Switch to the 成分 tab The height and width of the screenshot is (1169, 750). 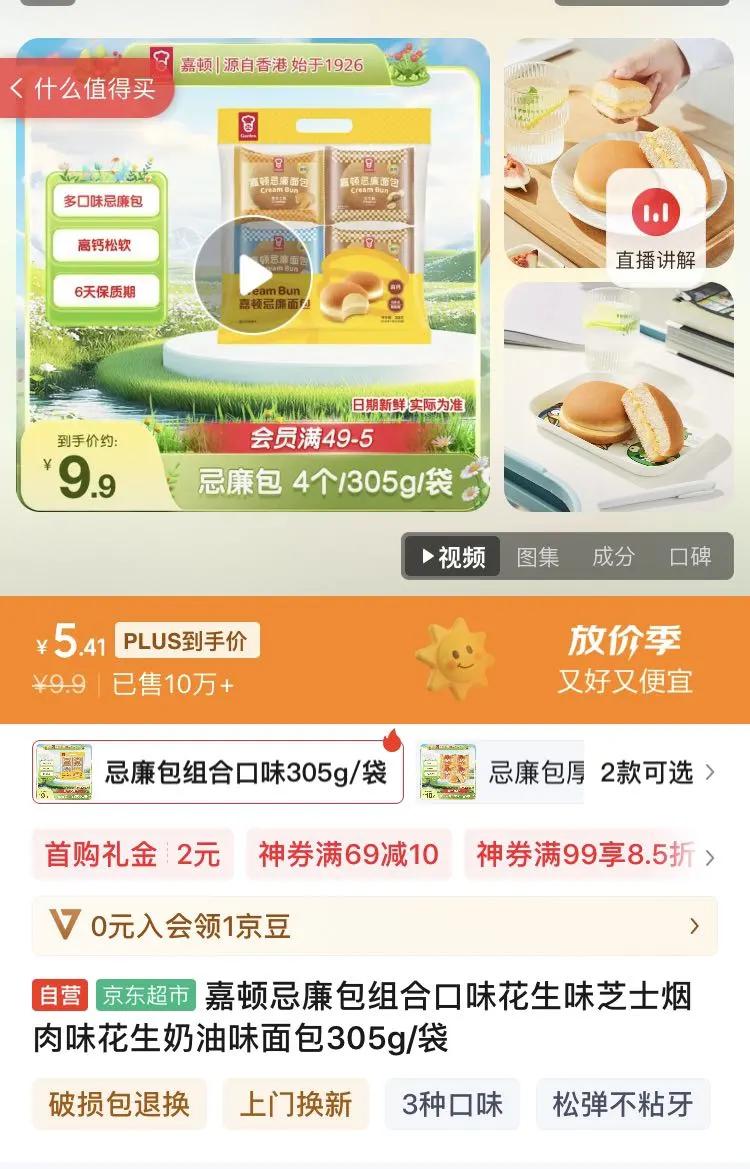point(614,556)
